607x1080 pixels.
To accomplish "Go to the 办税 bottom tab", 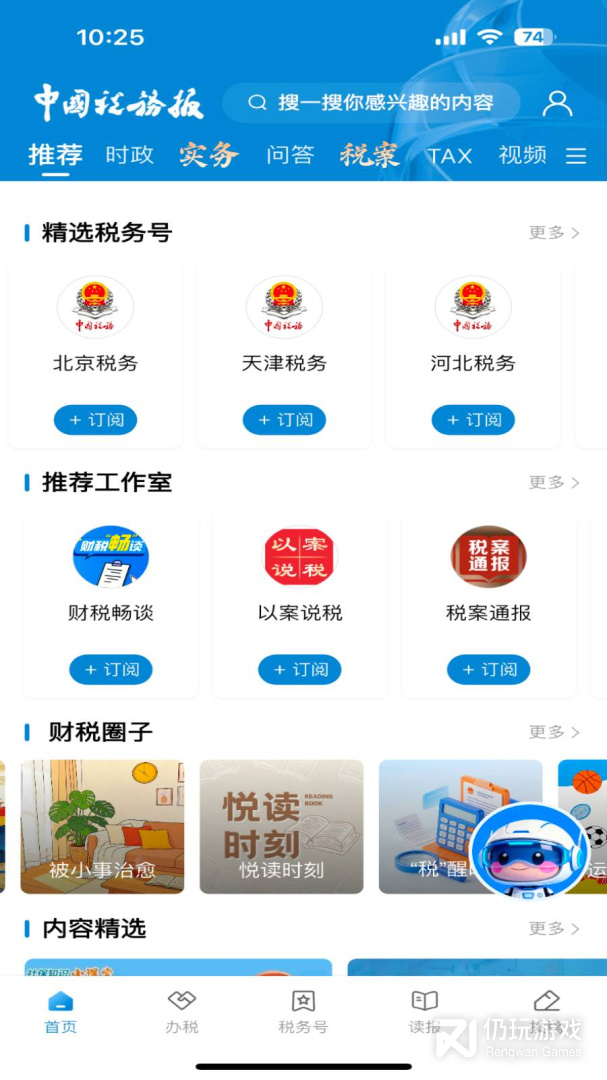I will 182,1012.
